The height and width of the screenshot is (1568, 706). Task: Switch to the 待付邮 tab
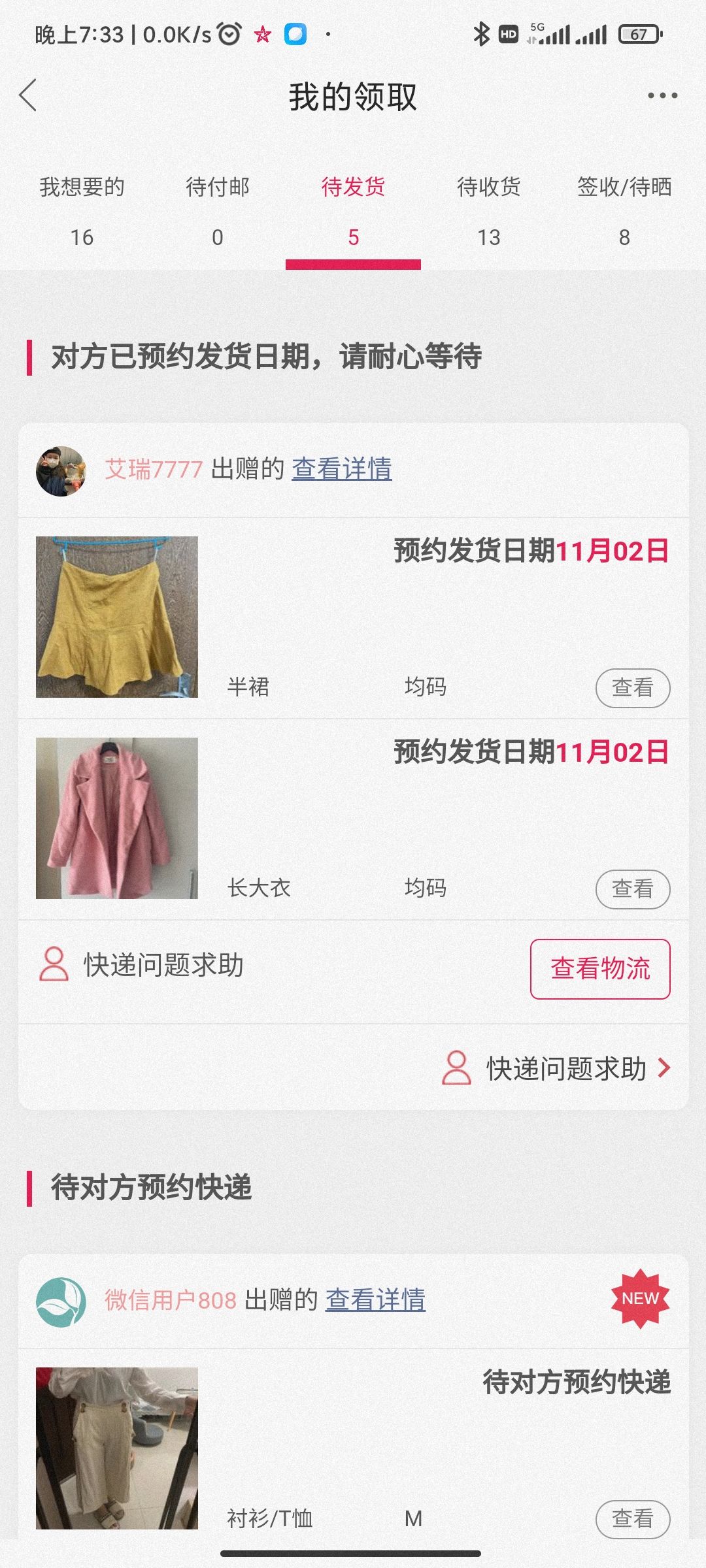218,212
